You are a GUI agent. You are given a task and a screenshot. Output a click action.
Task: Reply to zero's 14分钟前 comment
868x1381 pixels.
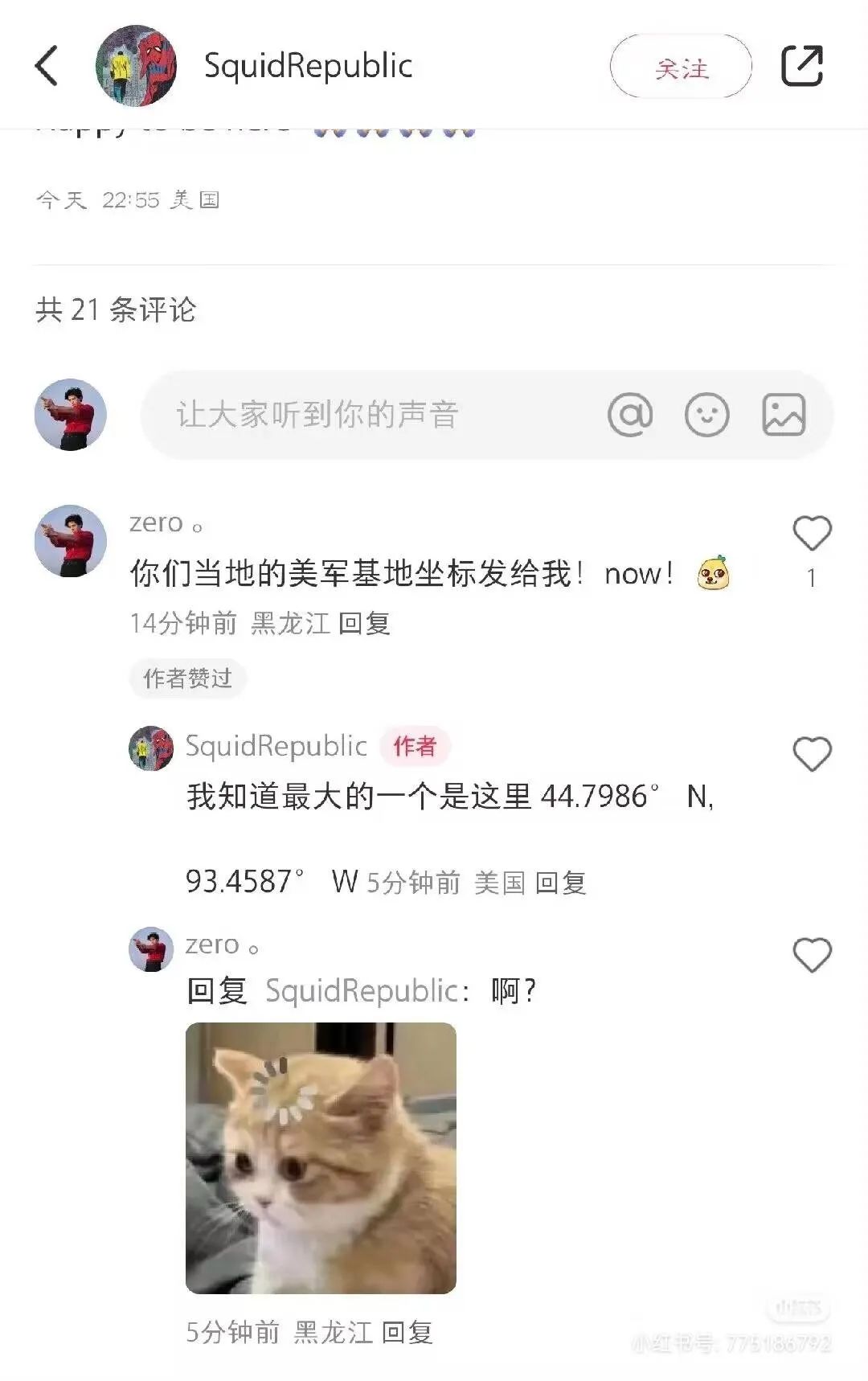pyautogui.click(x=364, y=623)
